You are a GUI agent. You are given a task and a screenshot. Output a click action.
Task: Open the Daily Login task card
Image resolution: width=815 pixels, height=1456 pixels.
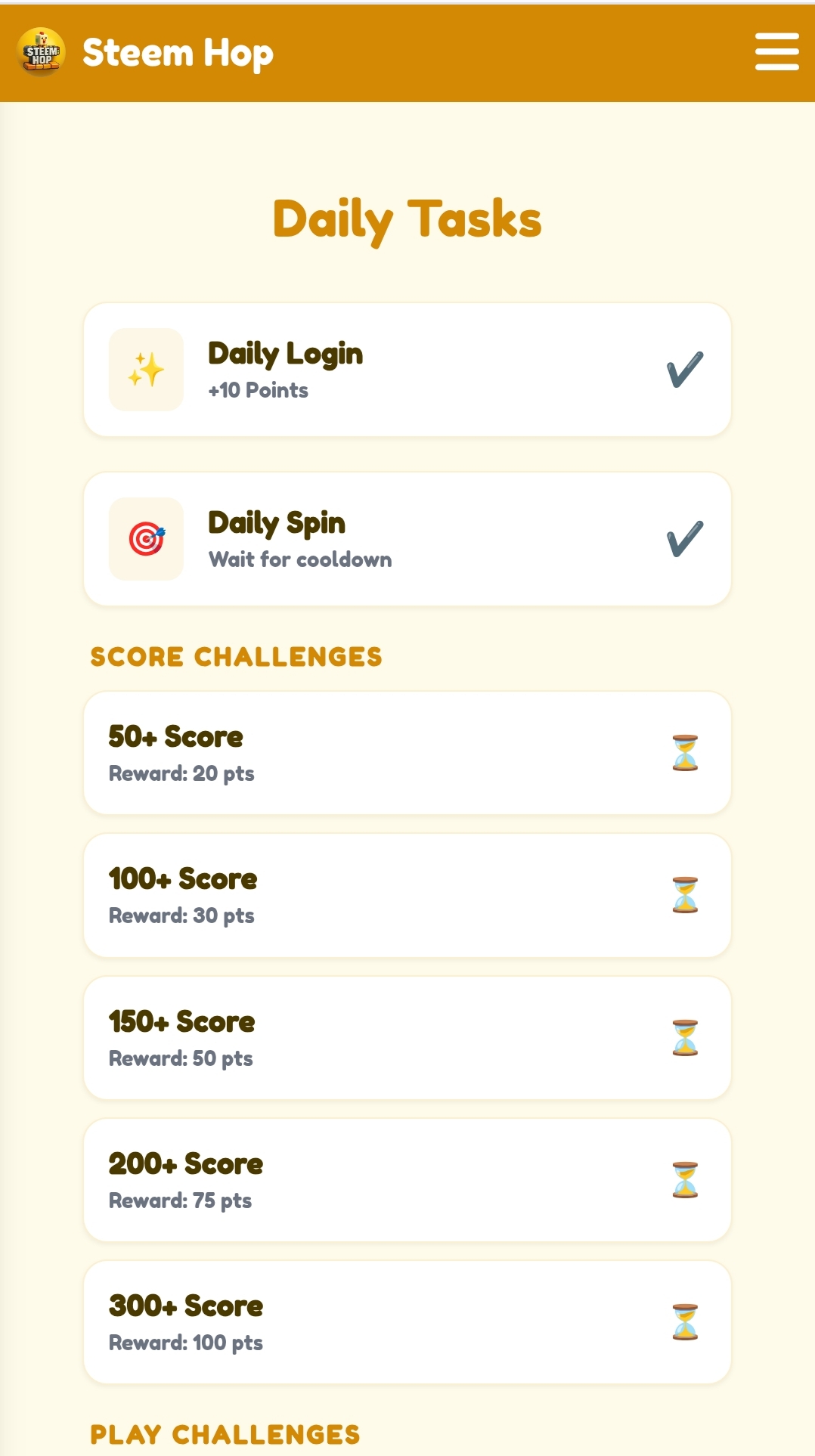[x=407, y=370]
